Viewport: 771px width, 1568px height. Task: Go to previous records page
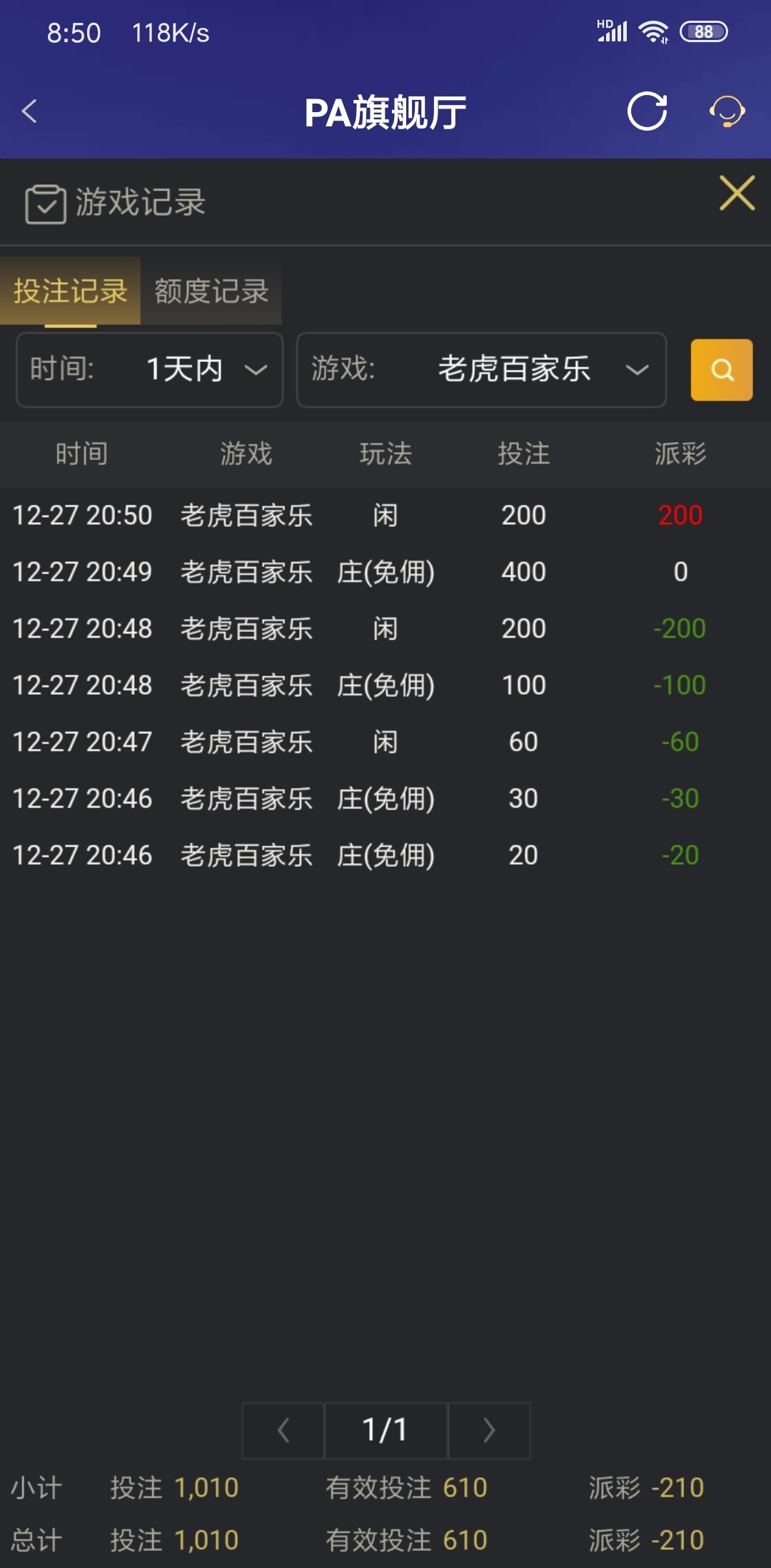point(283,1430)
